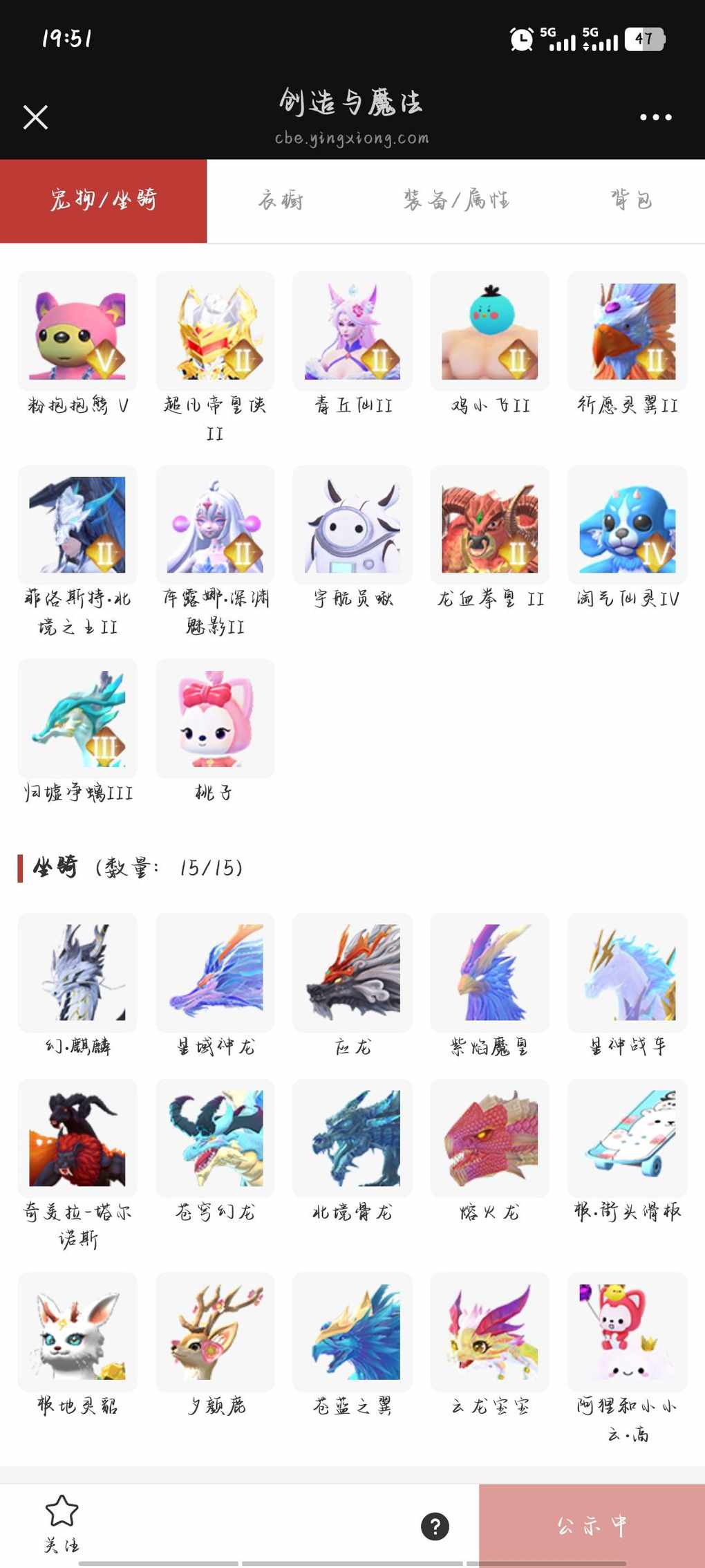Open the 夕颜鹿 mount tile
Image resolution: width=705 pixels, height=1568 pixels.
[215, 1332]
